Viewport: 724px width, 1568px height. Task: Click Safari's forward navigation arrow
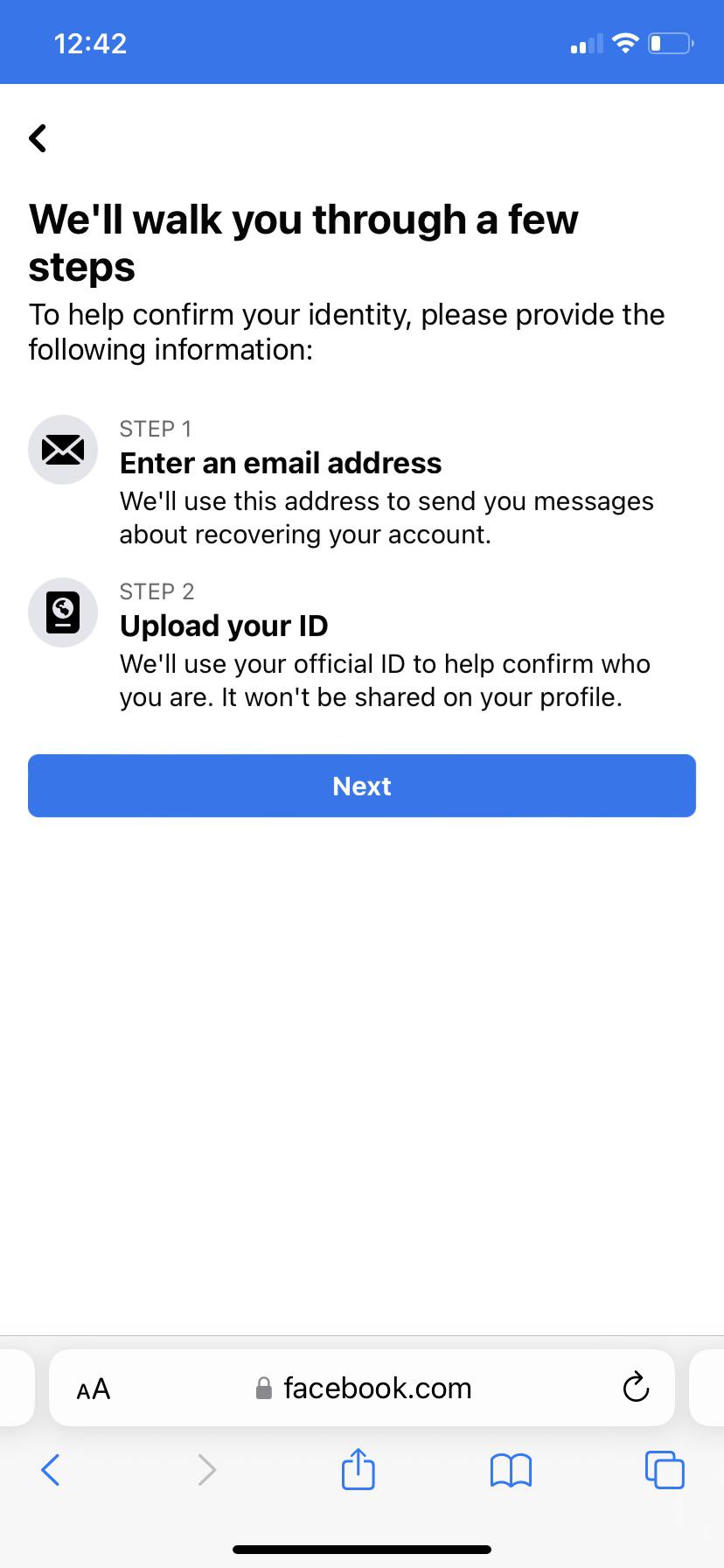pos(205,1470)
